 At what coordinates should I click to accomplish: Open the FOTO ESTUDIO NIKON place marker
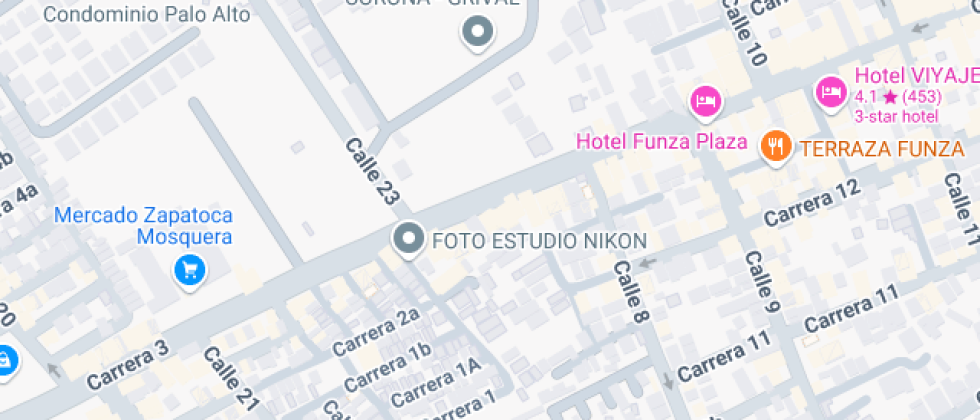click(x=407, y=240)
